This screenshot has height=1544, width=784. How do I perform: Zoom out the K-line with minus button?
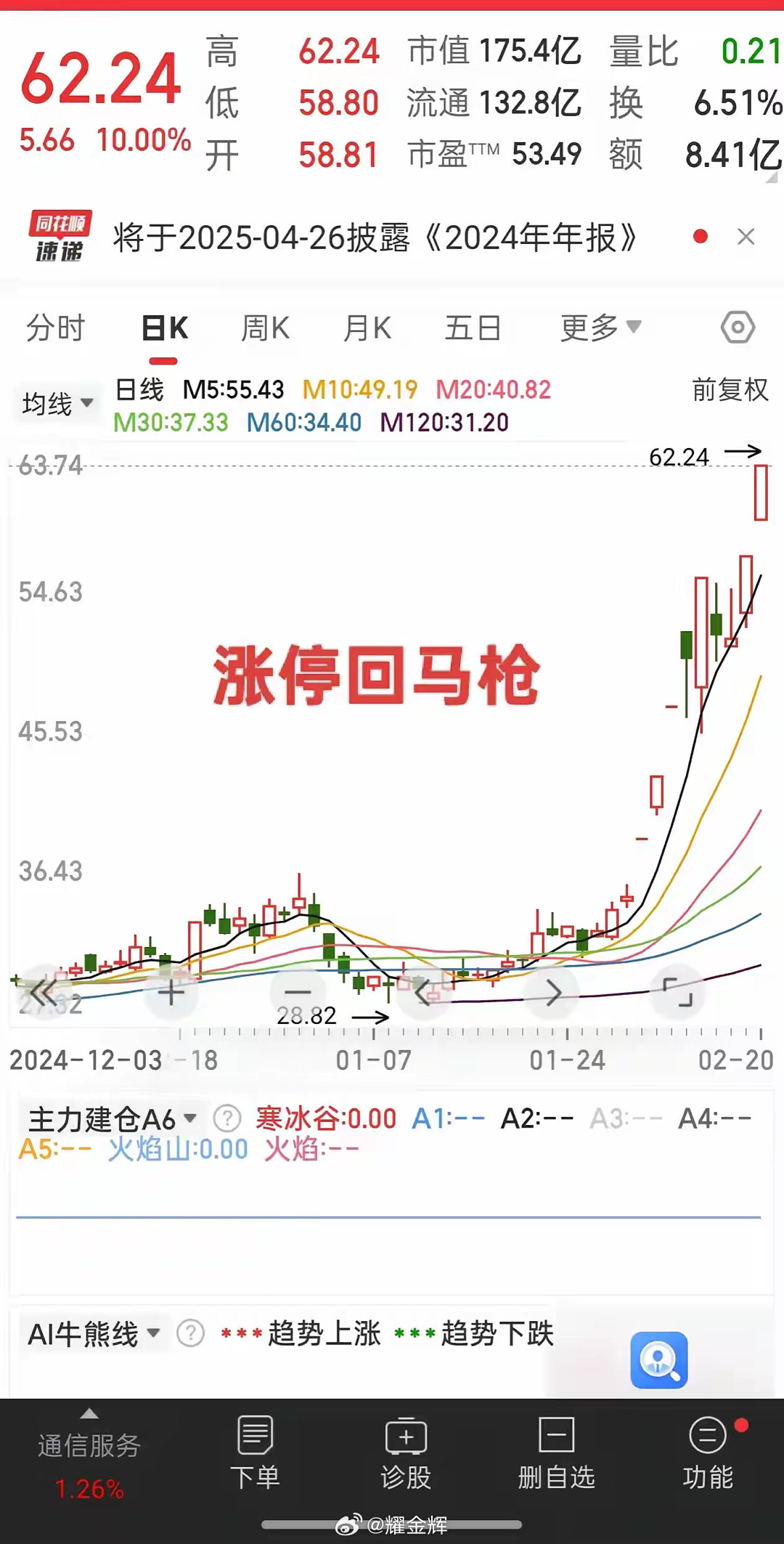[297, 992]
